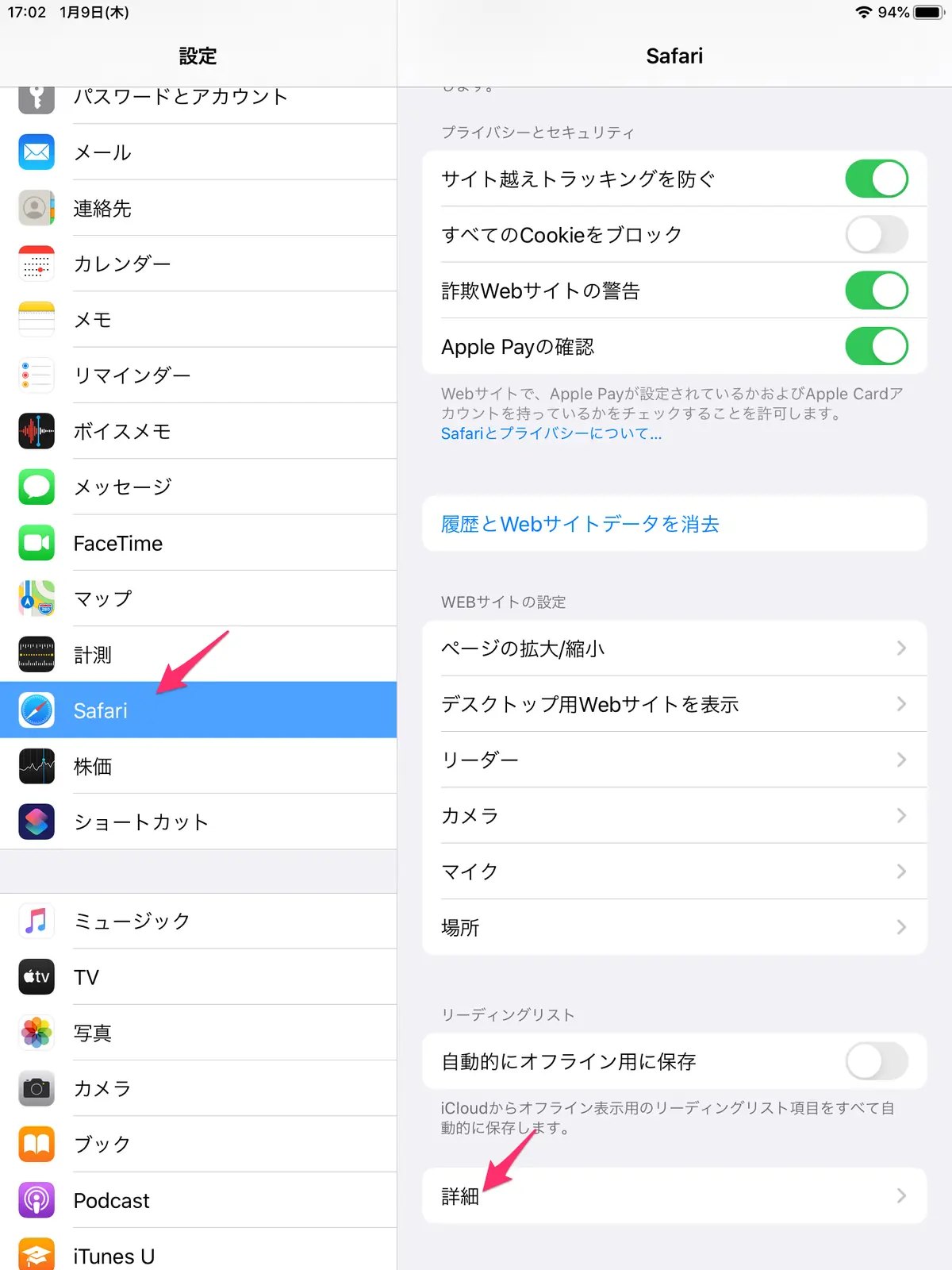952x1270 pixels.
Task: Open 詳細 advanced settings
Action: click(x=674, y=1196)
